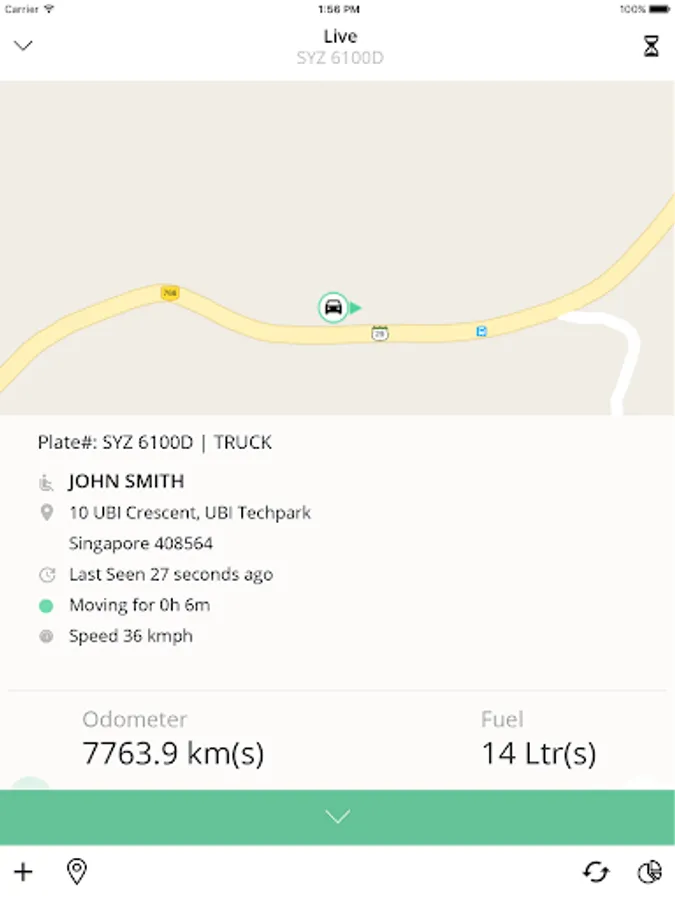Tap the vehicle marker on the map
The width and height of the screenshot is (675, 900).
(x=334, y=307)
